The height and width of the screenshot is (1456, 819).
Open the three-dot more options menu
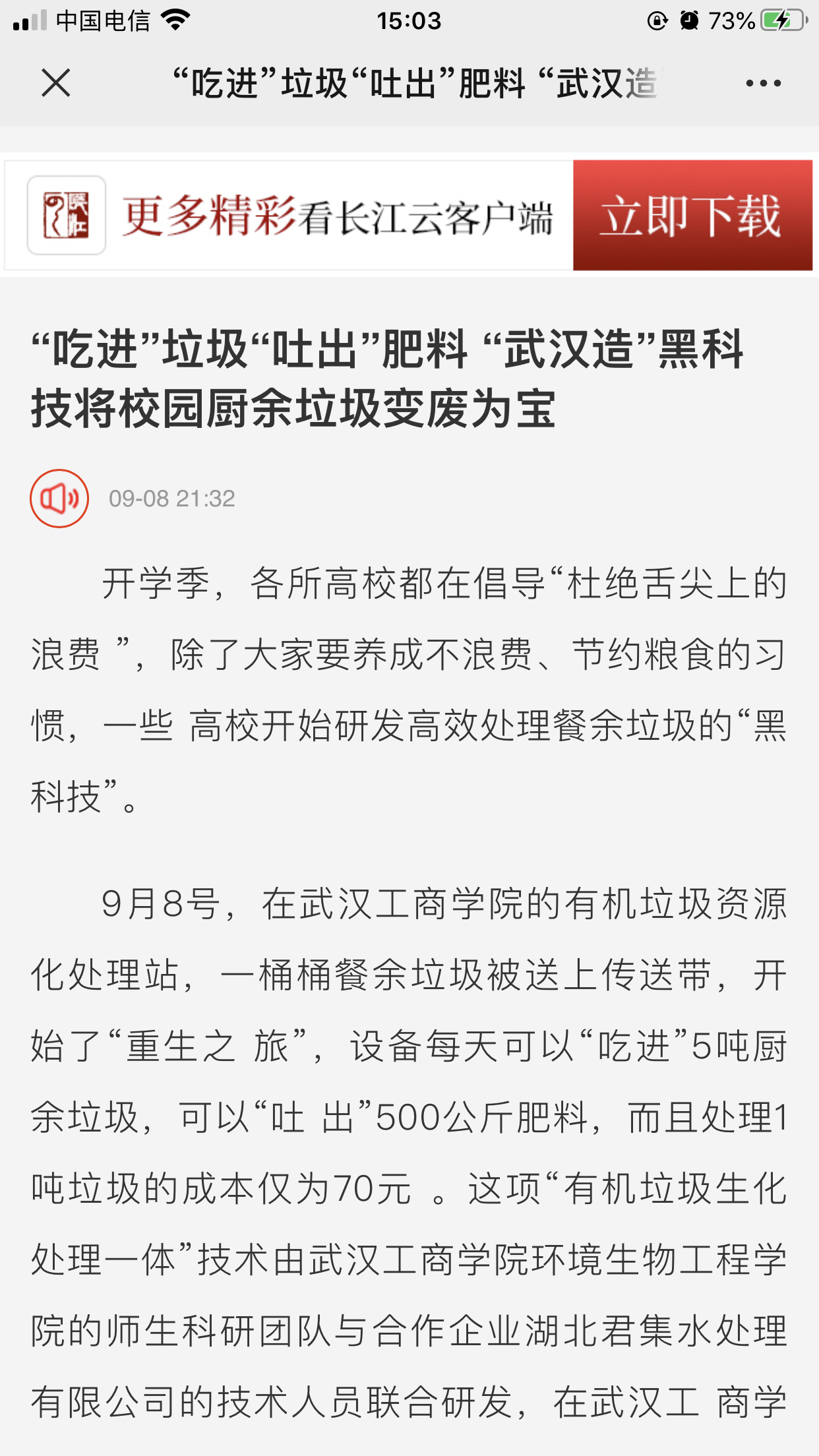[760, 83]
